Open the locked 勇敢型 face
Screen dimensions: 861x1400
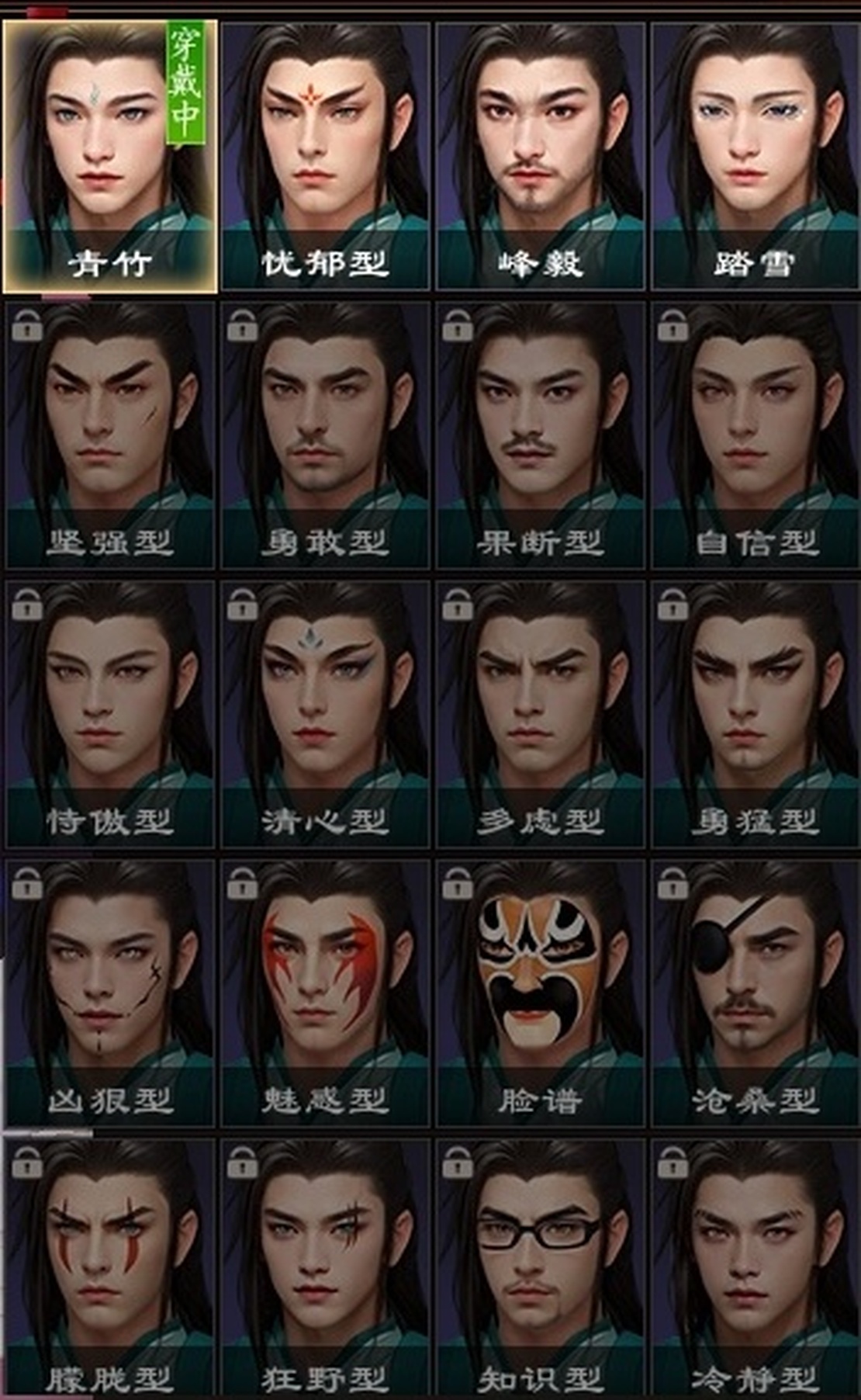coord(324,435)
